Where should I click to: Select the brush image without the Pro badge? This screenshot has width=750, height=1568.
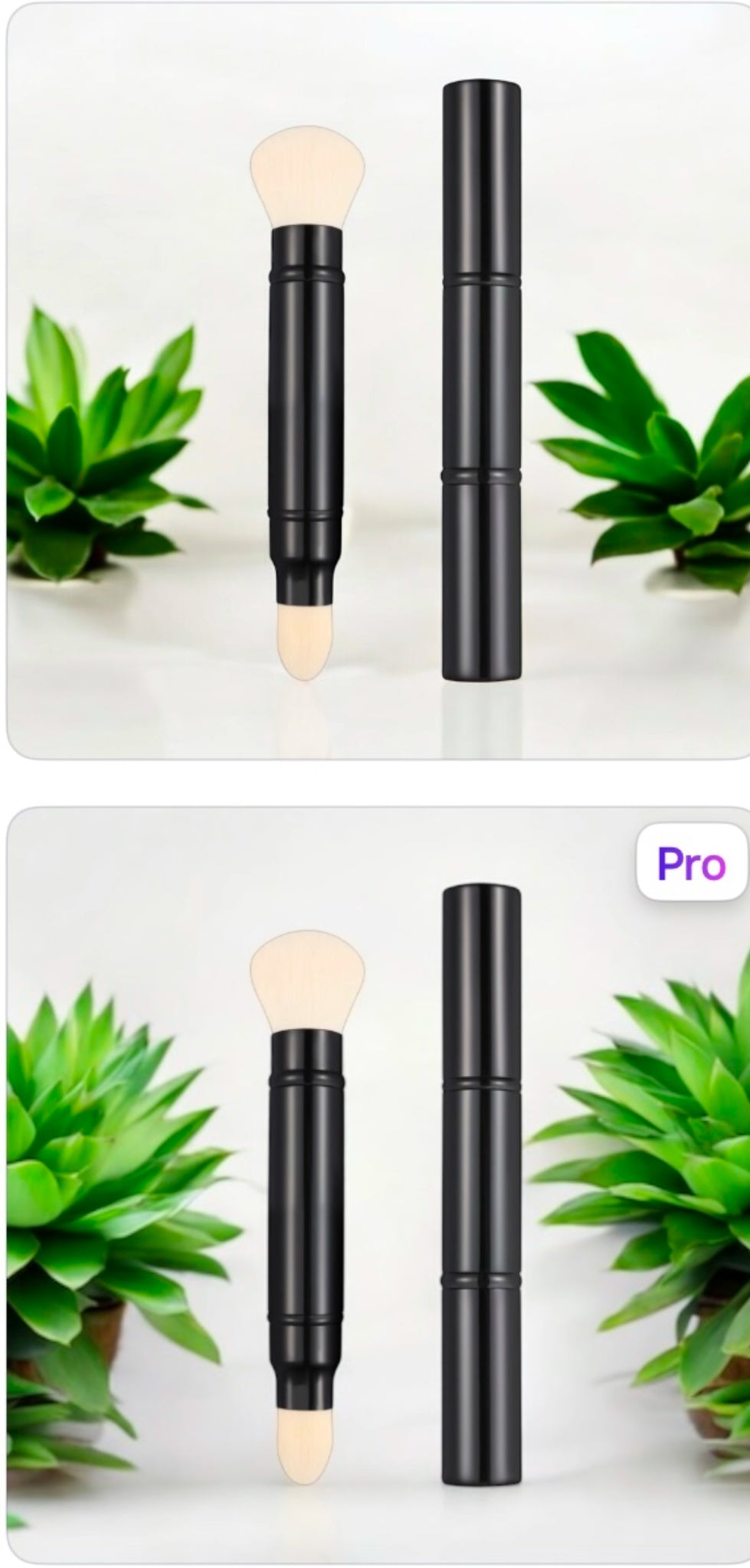point(378,381)
